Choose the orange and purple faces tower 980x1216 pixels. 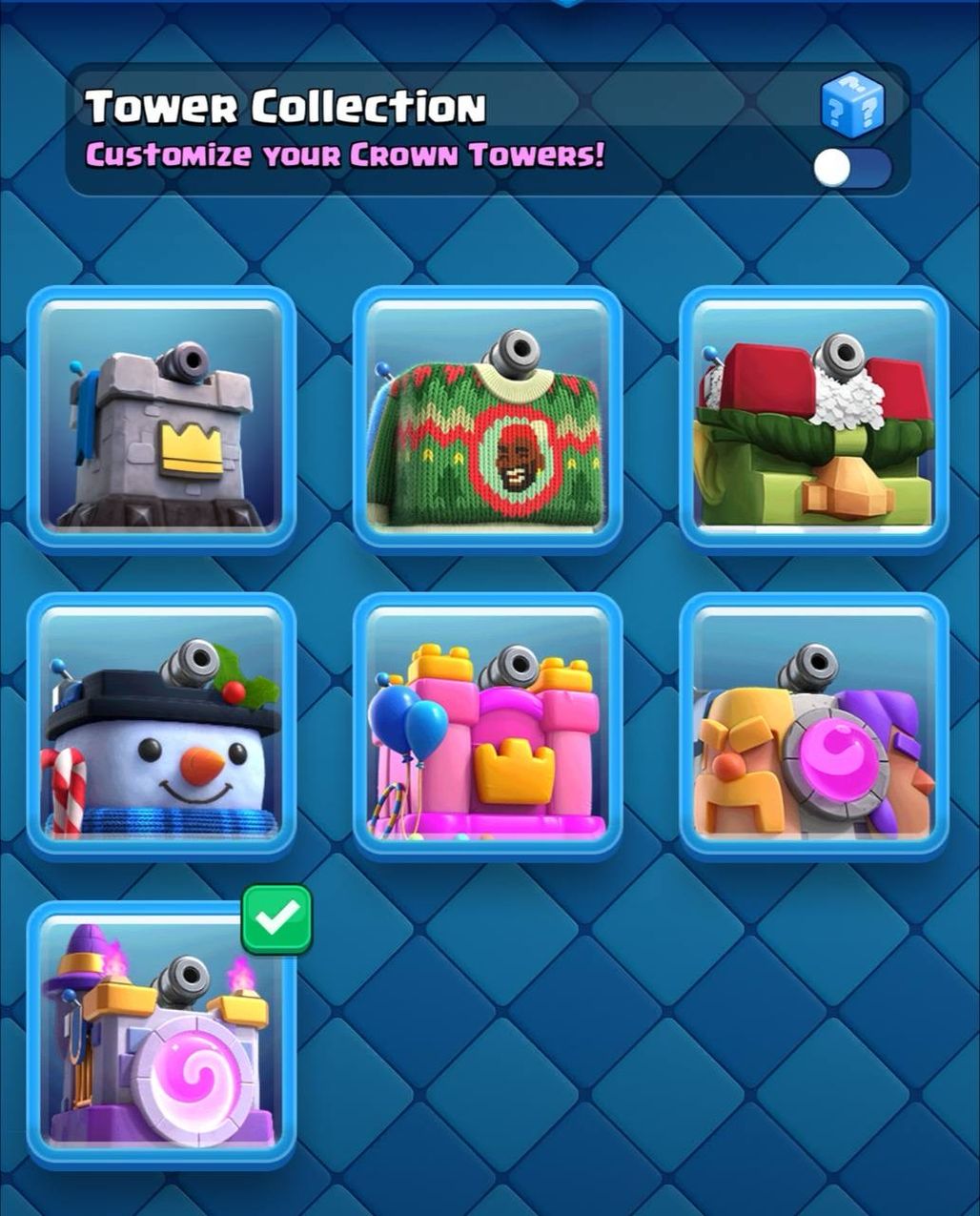pyautogui.click(x=813, y=727)
